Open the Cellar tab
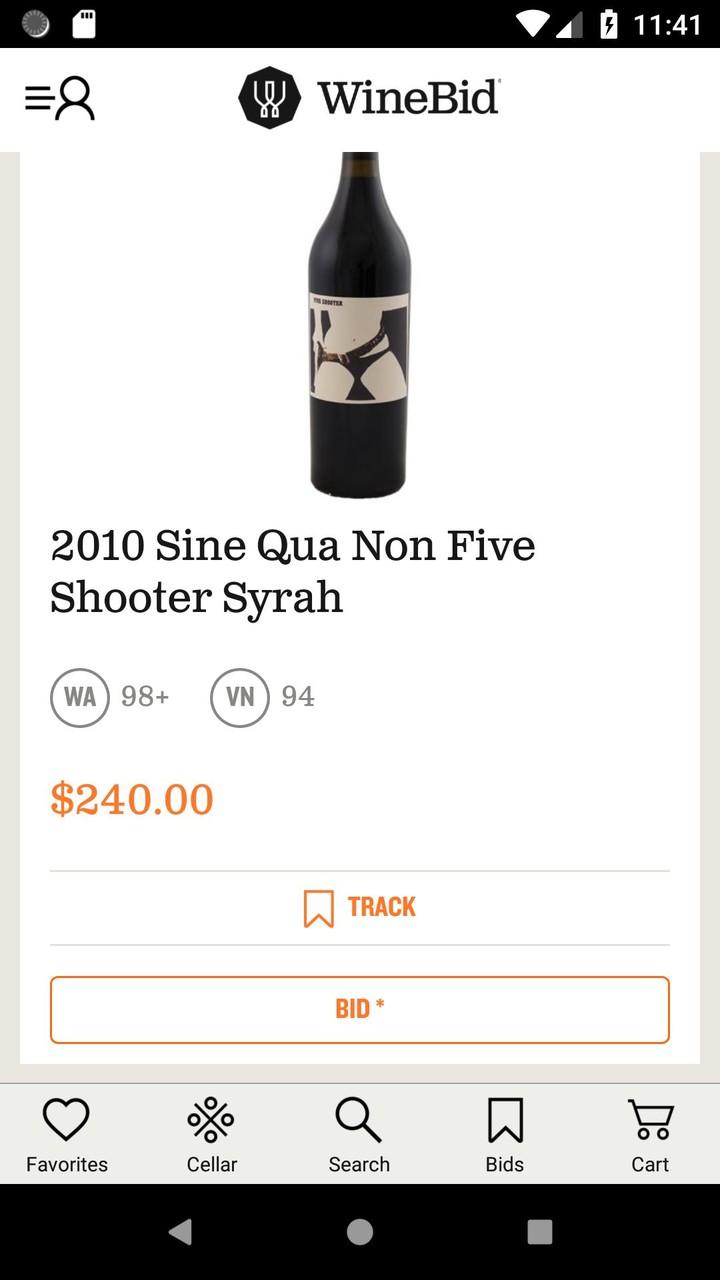The width and height of the screenshot is (720, 1280). (212, 1136)
